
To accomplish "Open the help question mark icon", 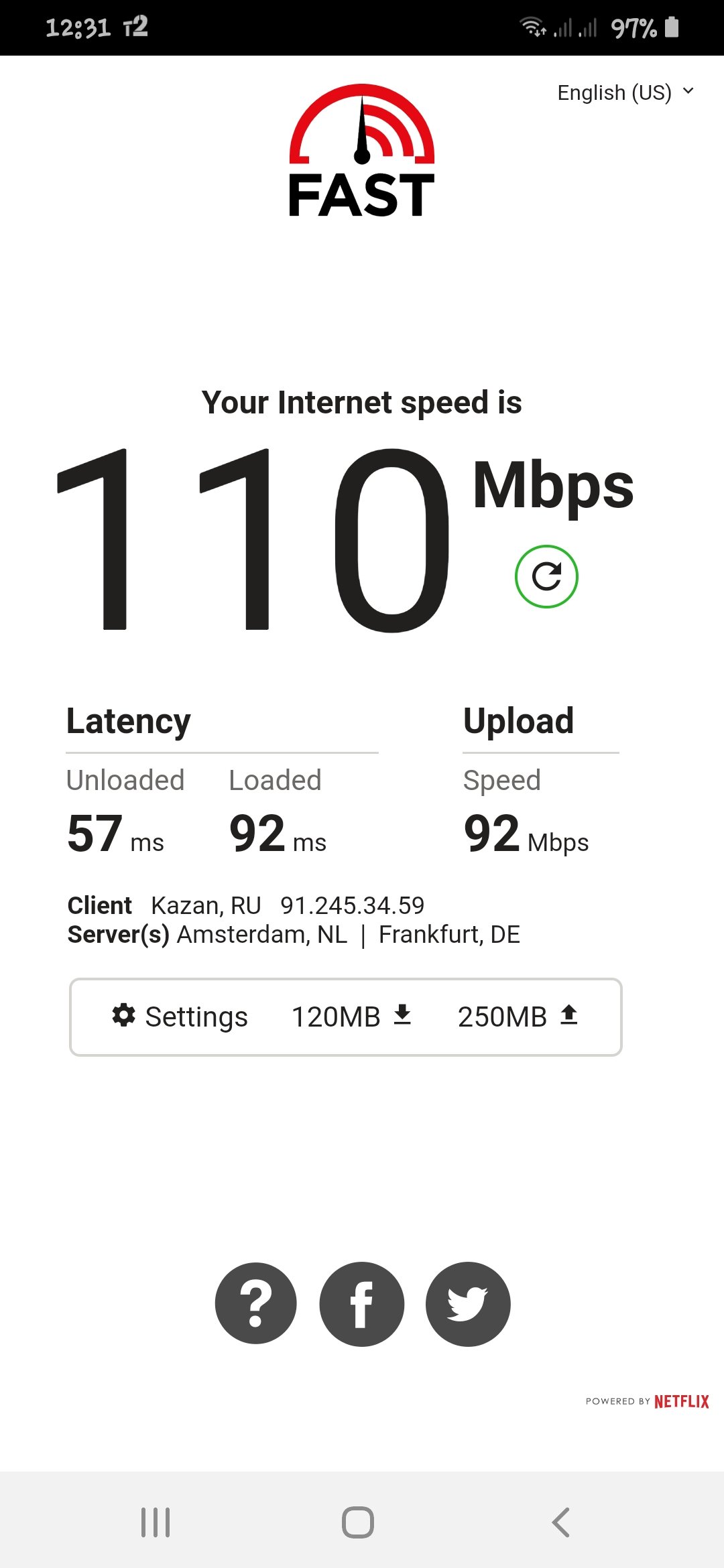I will (255, 1303).
